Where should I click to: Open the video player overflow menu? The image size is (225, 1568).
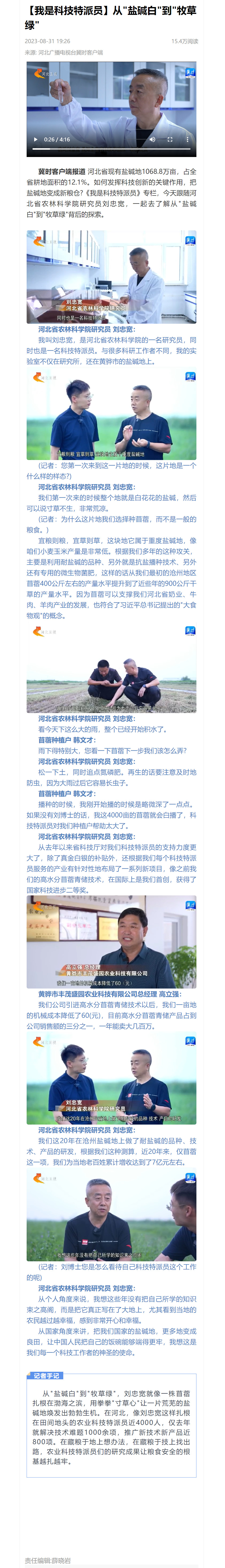click(187, 139)
